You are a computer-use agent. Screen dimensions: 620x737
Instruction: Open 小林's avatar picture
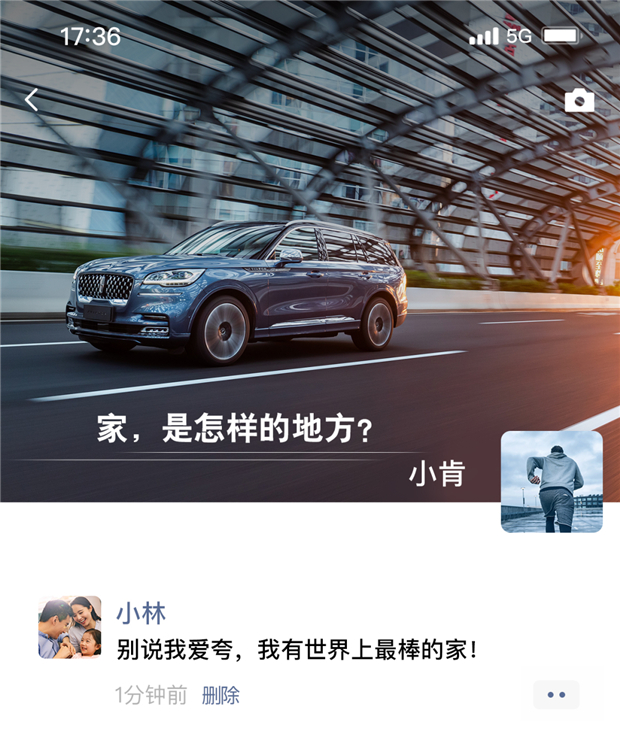pos(70,627)
